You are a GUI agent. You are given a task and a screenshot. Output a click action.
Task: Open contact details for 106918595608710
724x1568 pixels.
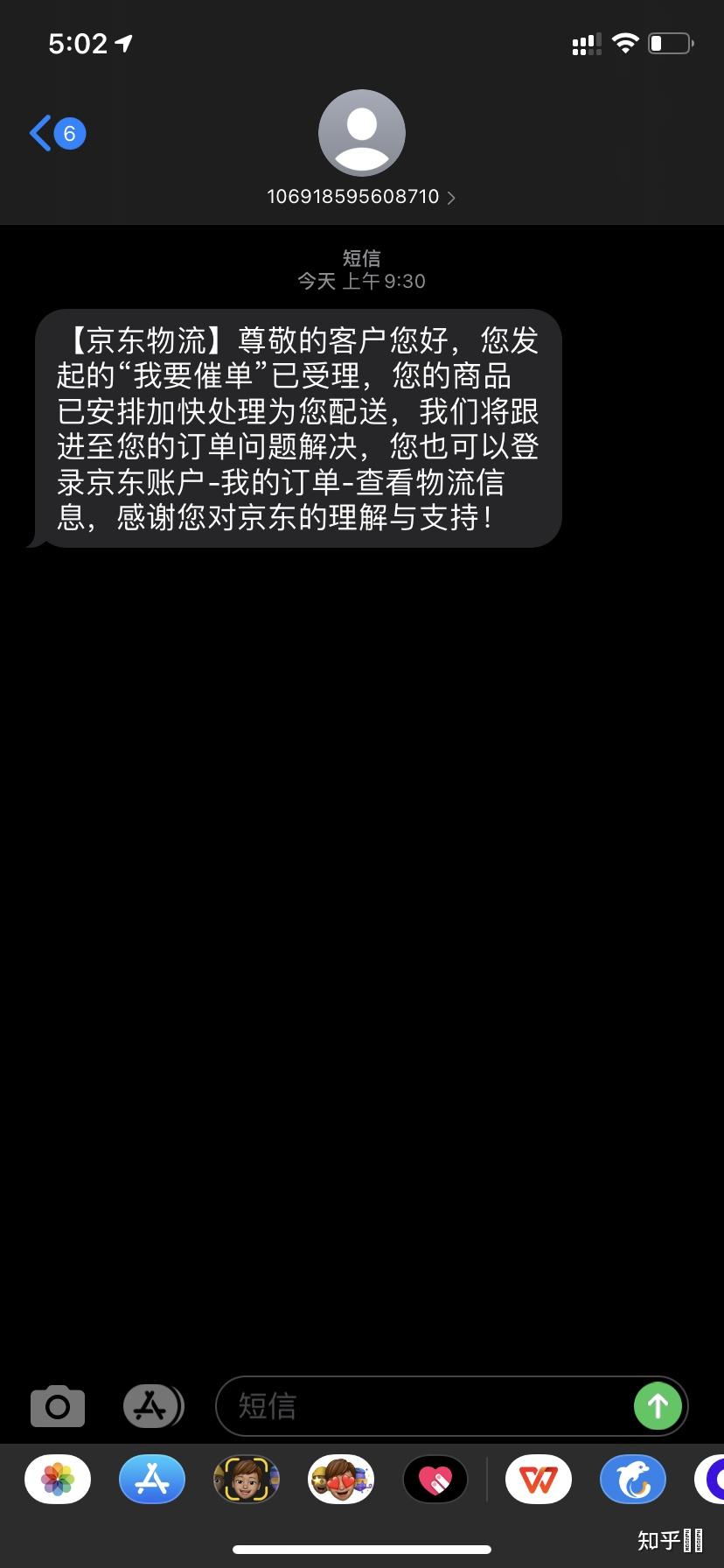[361, 196]
